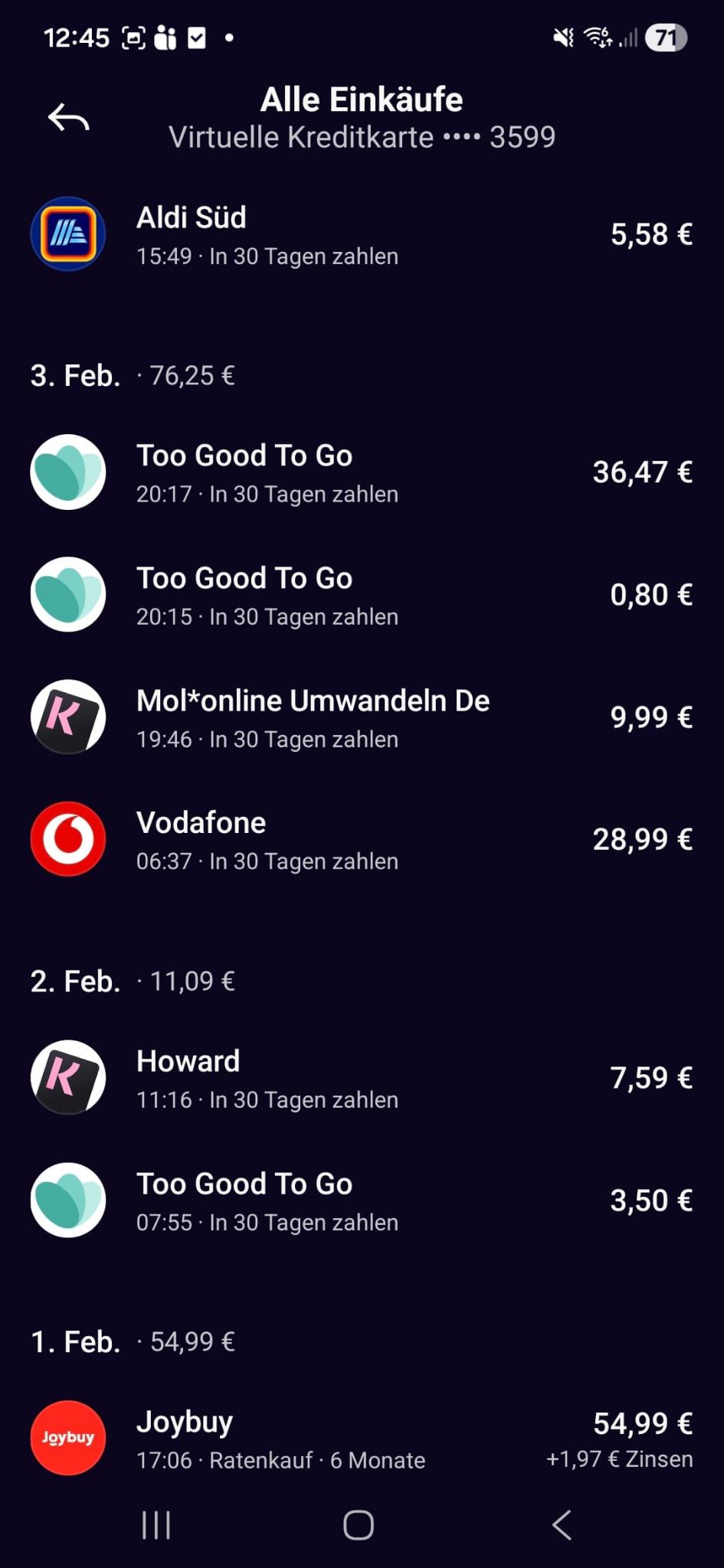Open the Too Good To Go 36,47 € purchase

(362, 473)
